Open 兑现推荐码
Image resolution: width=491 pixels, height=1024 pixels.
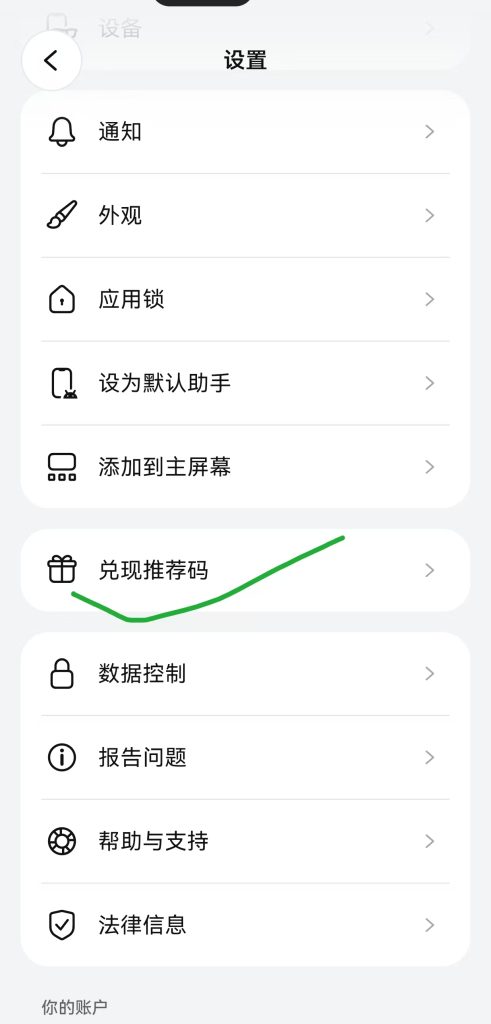(x=246, y=570)
